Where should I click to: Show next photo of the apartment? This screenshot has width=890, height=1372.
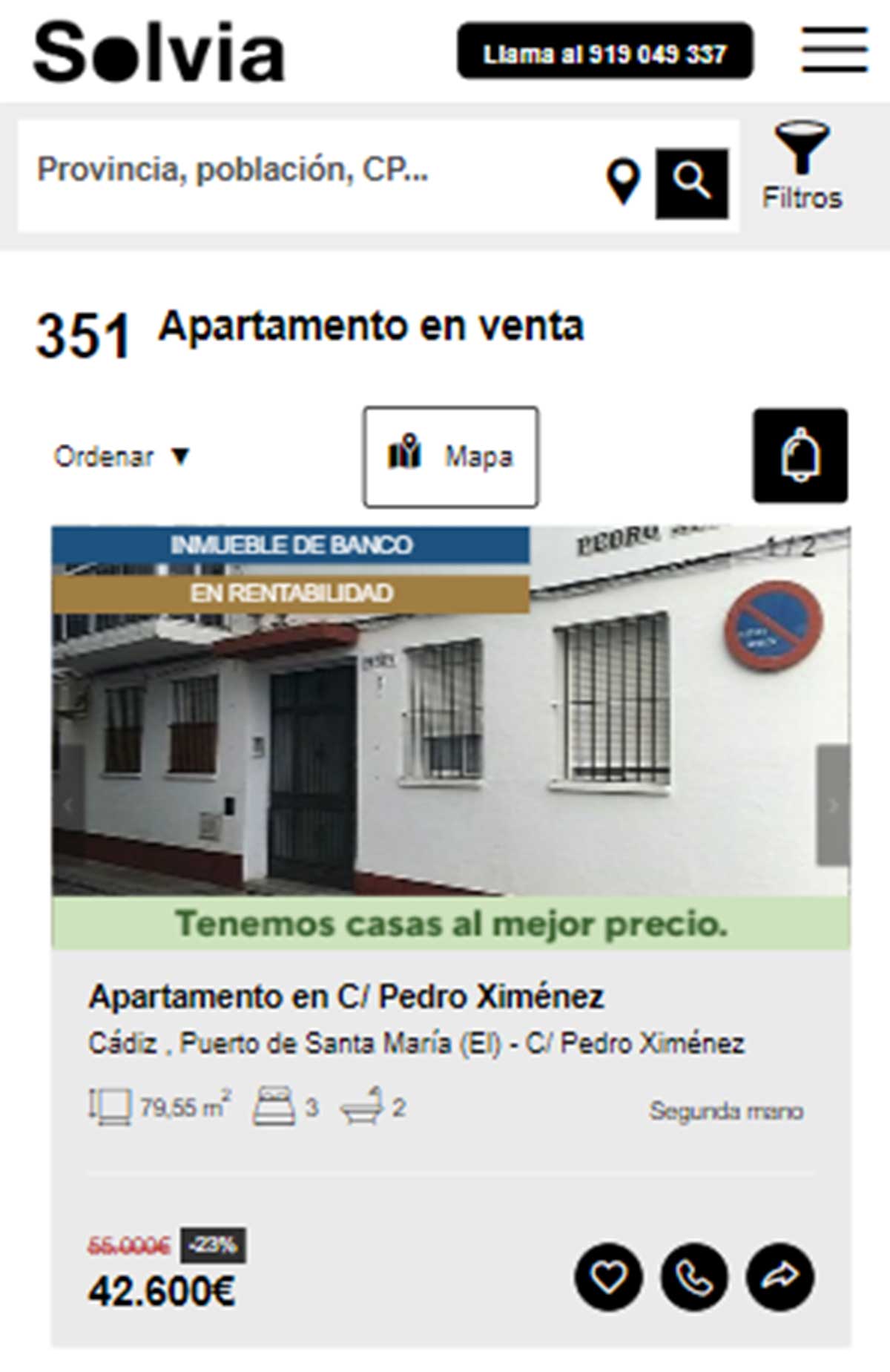pos(833,805)
